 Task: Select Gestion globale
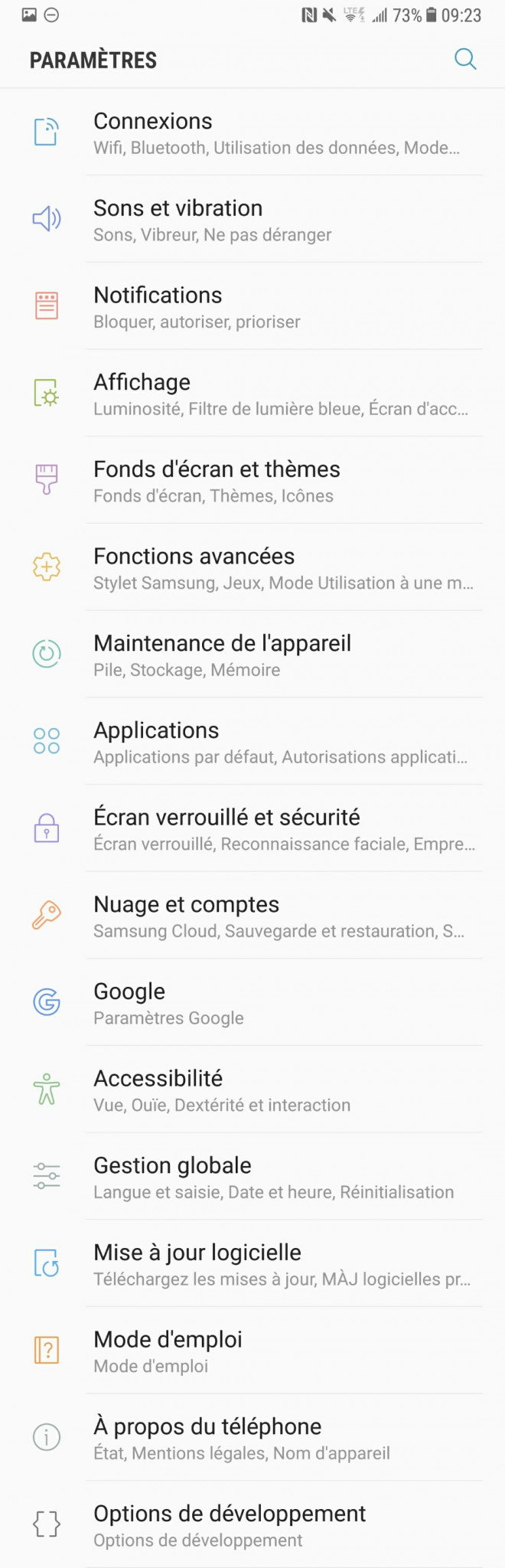[252, 1177]
